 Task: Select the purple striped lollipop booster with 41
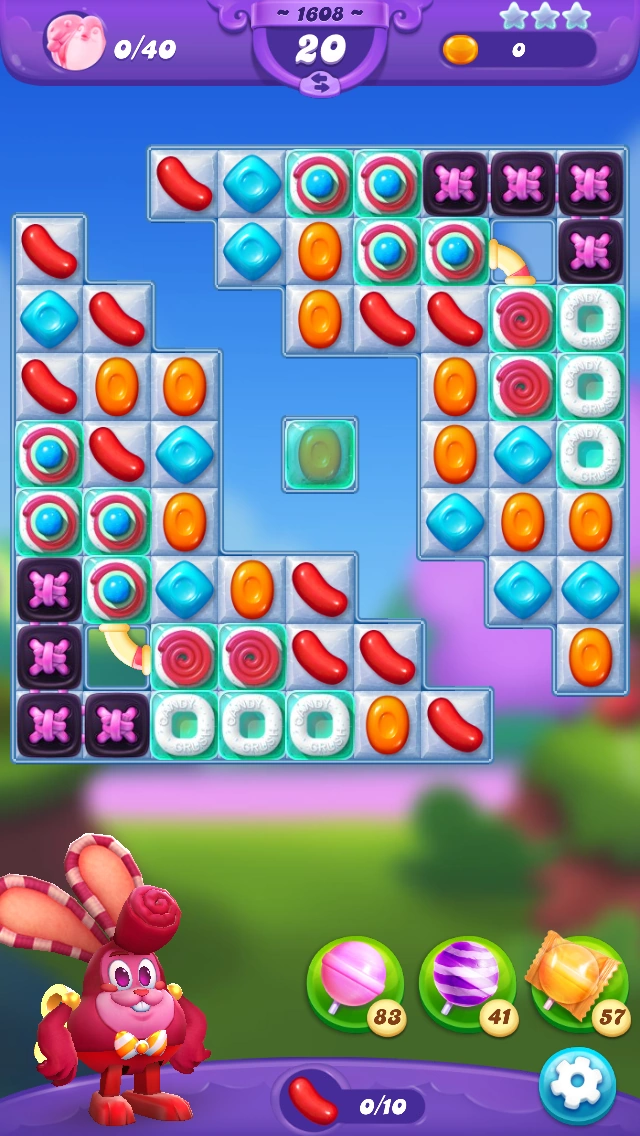pos(468,984)
